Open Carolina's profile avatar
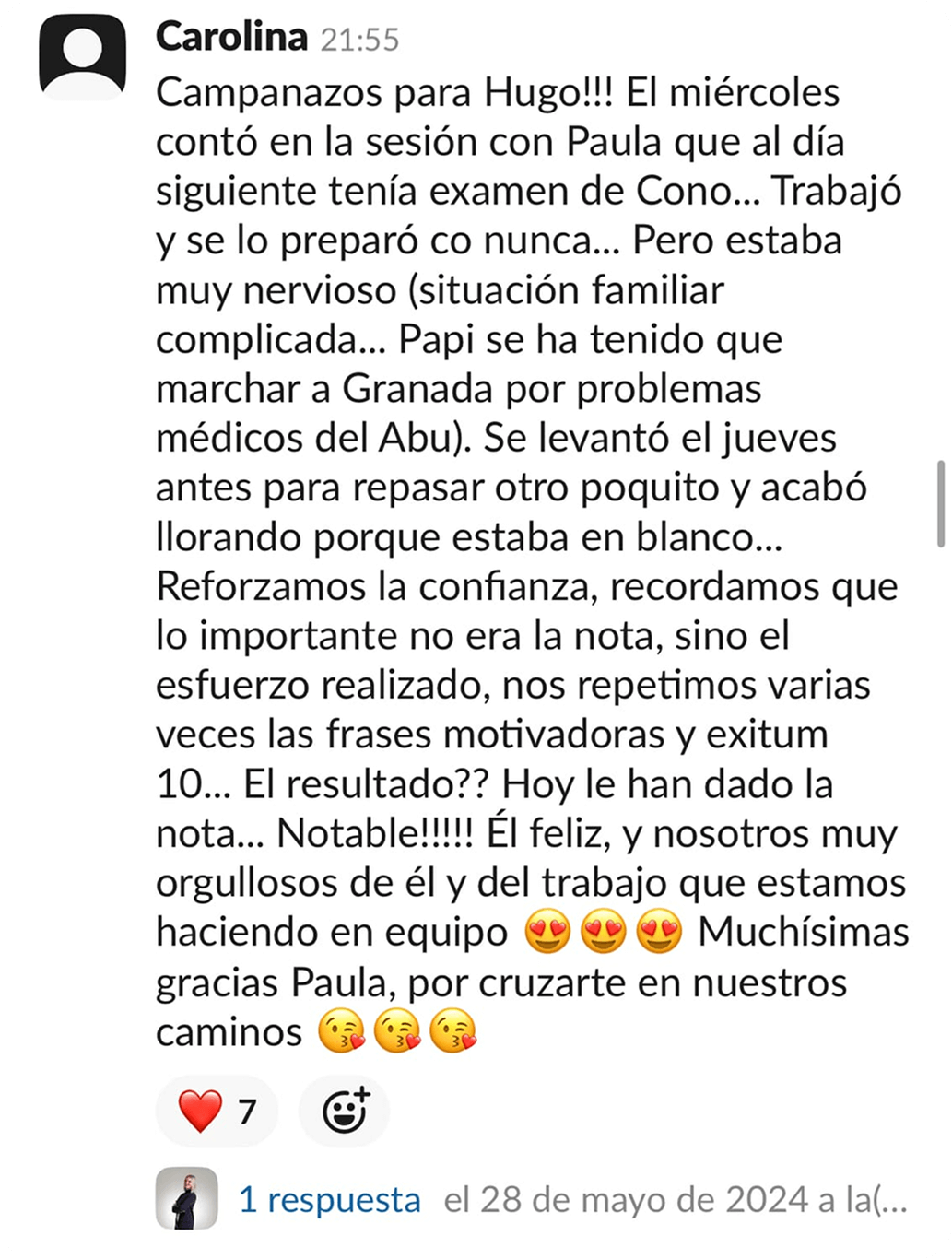 (82, 56)
